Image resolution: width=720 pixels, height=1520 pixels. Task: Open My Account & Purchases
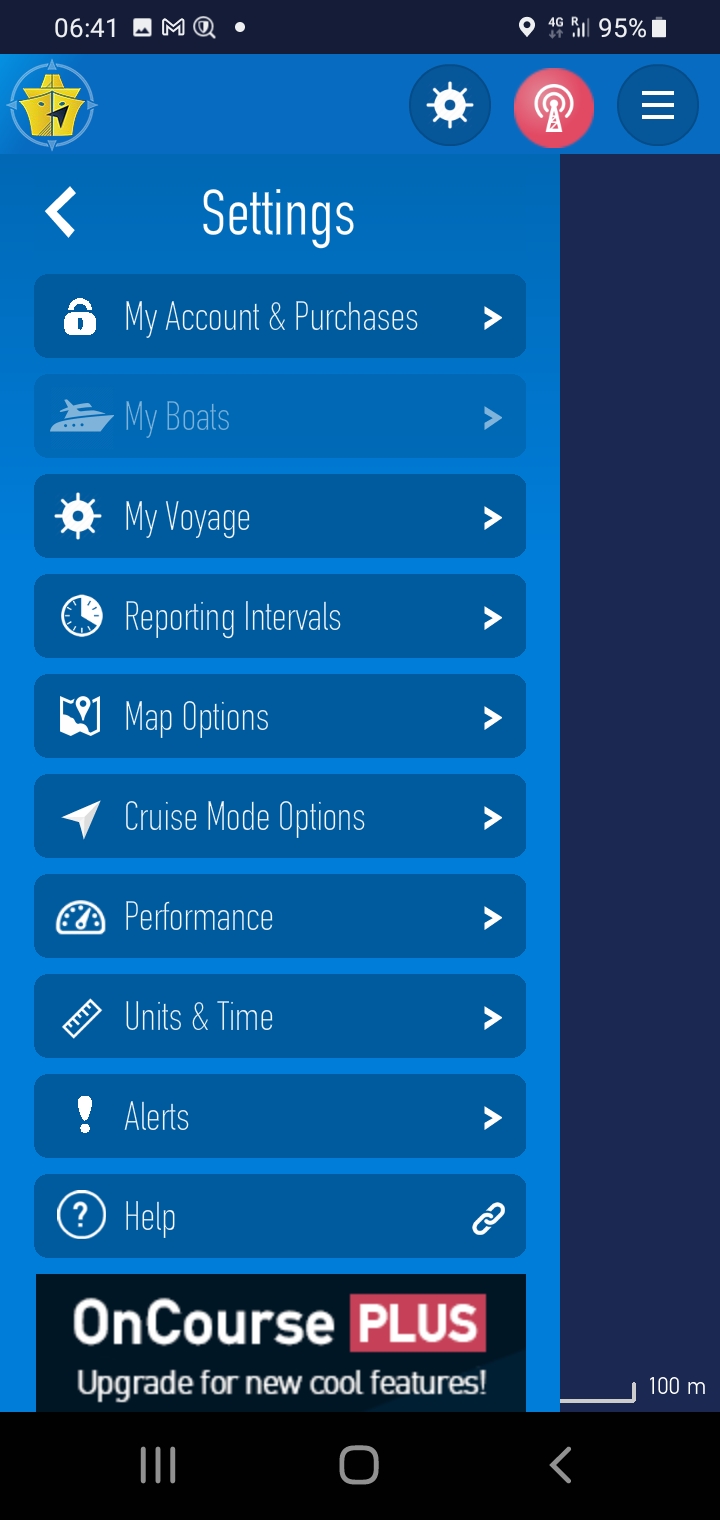280,317
